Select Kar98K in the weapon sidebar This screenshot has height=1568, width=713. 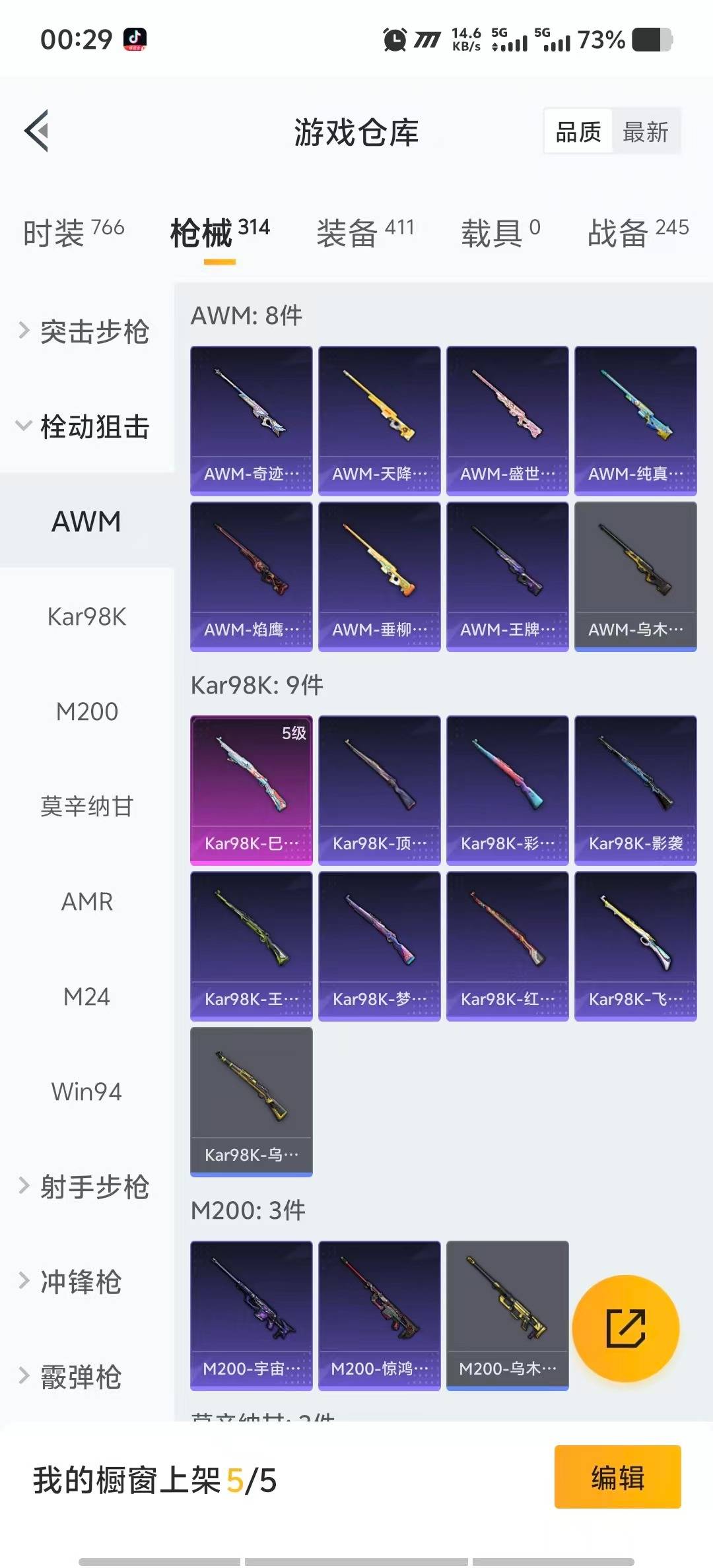[88, 617]
